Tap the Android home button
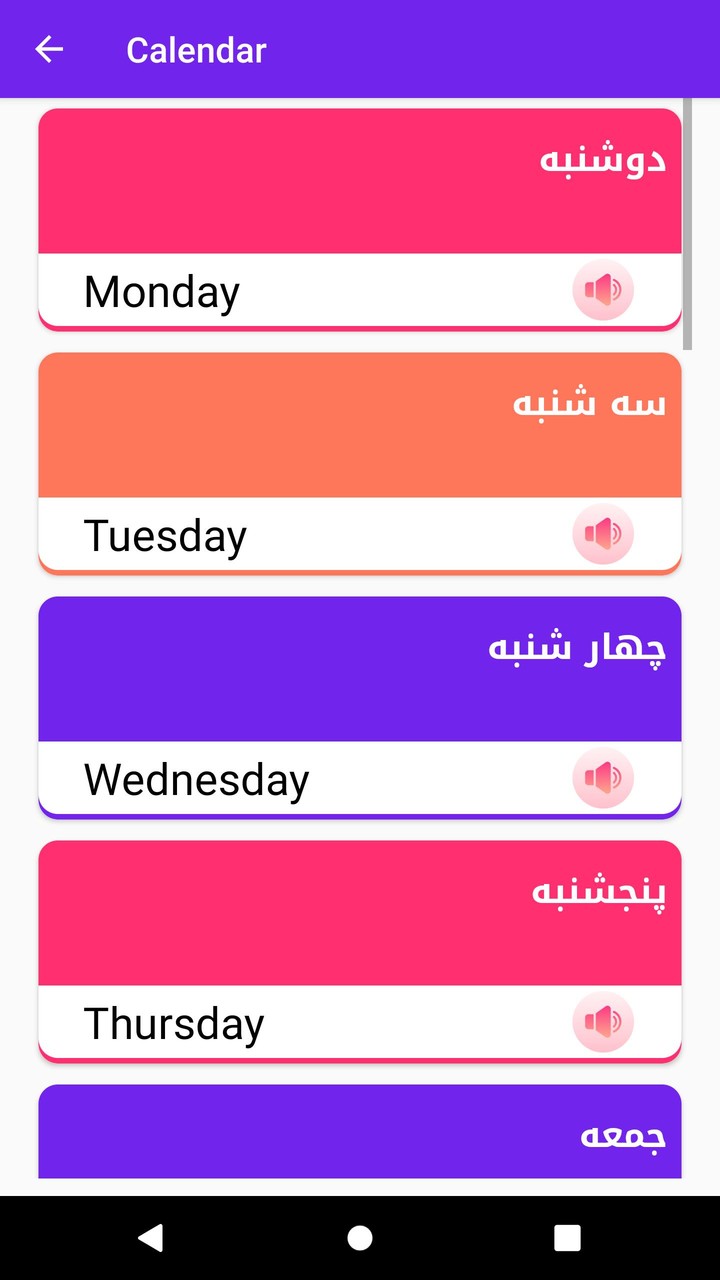The width and height of the screenshot is (720, 1280). pos(360,1238)
